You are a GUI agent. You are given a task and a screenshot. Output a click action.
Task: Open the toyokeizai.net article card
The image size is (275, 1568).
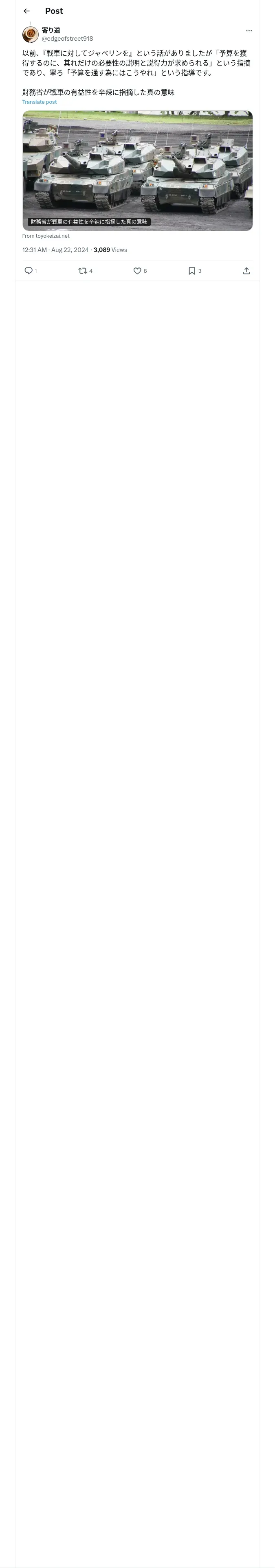pos(137,171)
